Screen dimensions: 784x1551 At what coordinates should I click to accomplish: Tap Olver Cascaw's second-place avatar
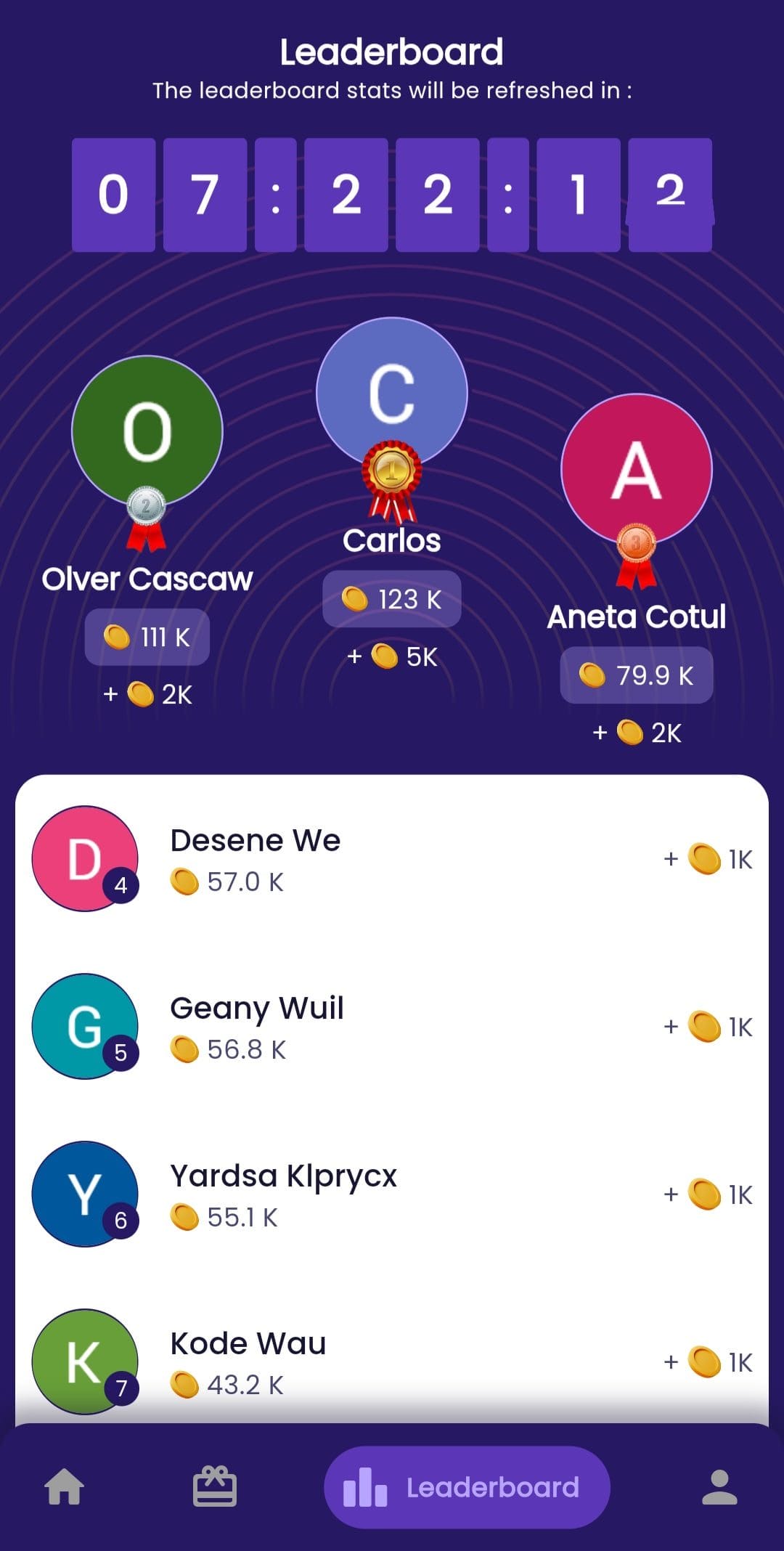pyautogui.click(x=147, y=431)
